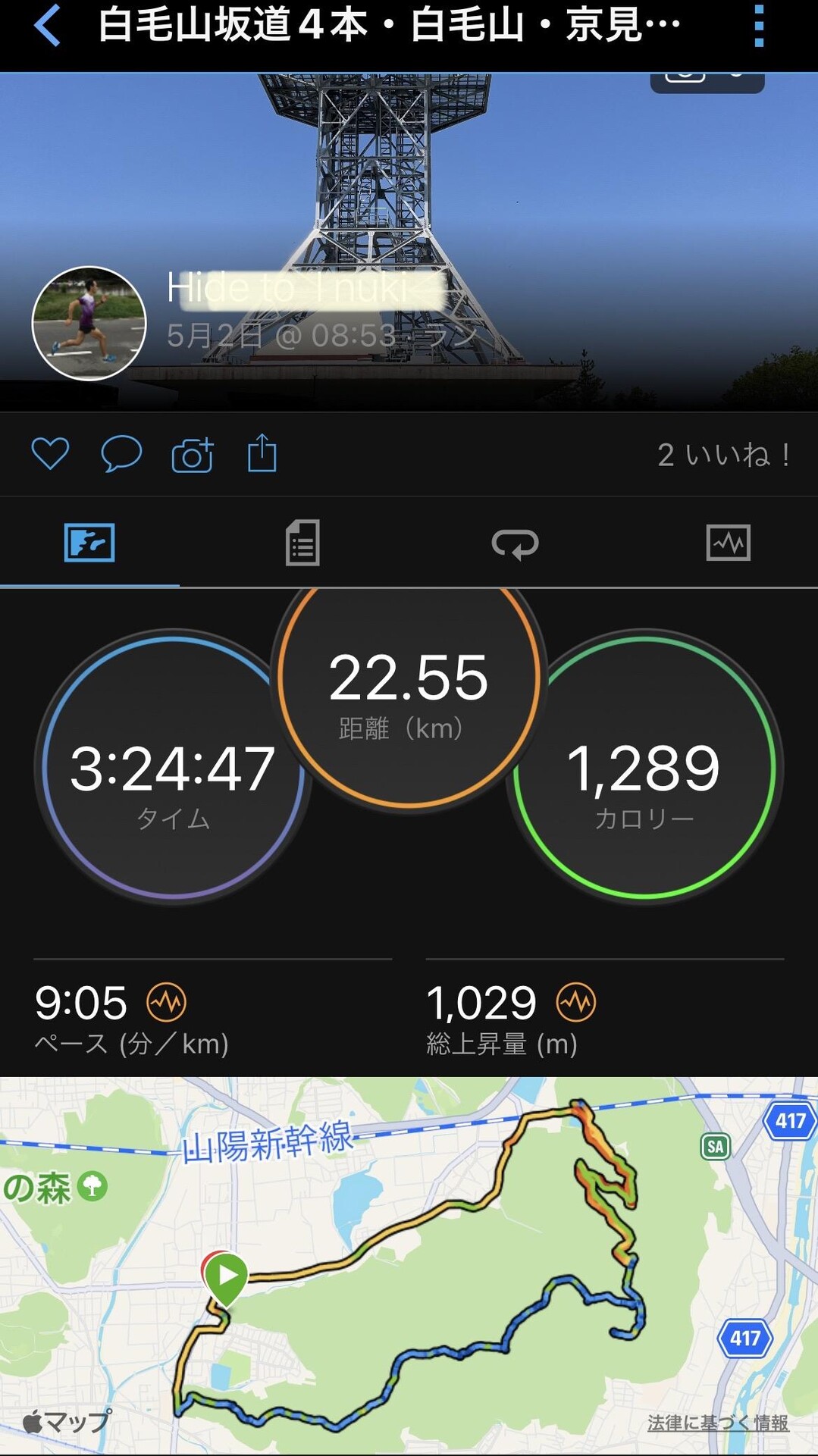818x1456 pixels.
Task: Select the overview tab
Action: coord(89,543)
